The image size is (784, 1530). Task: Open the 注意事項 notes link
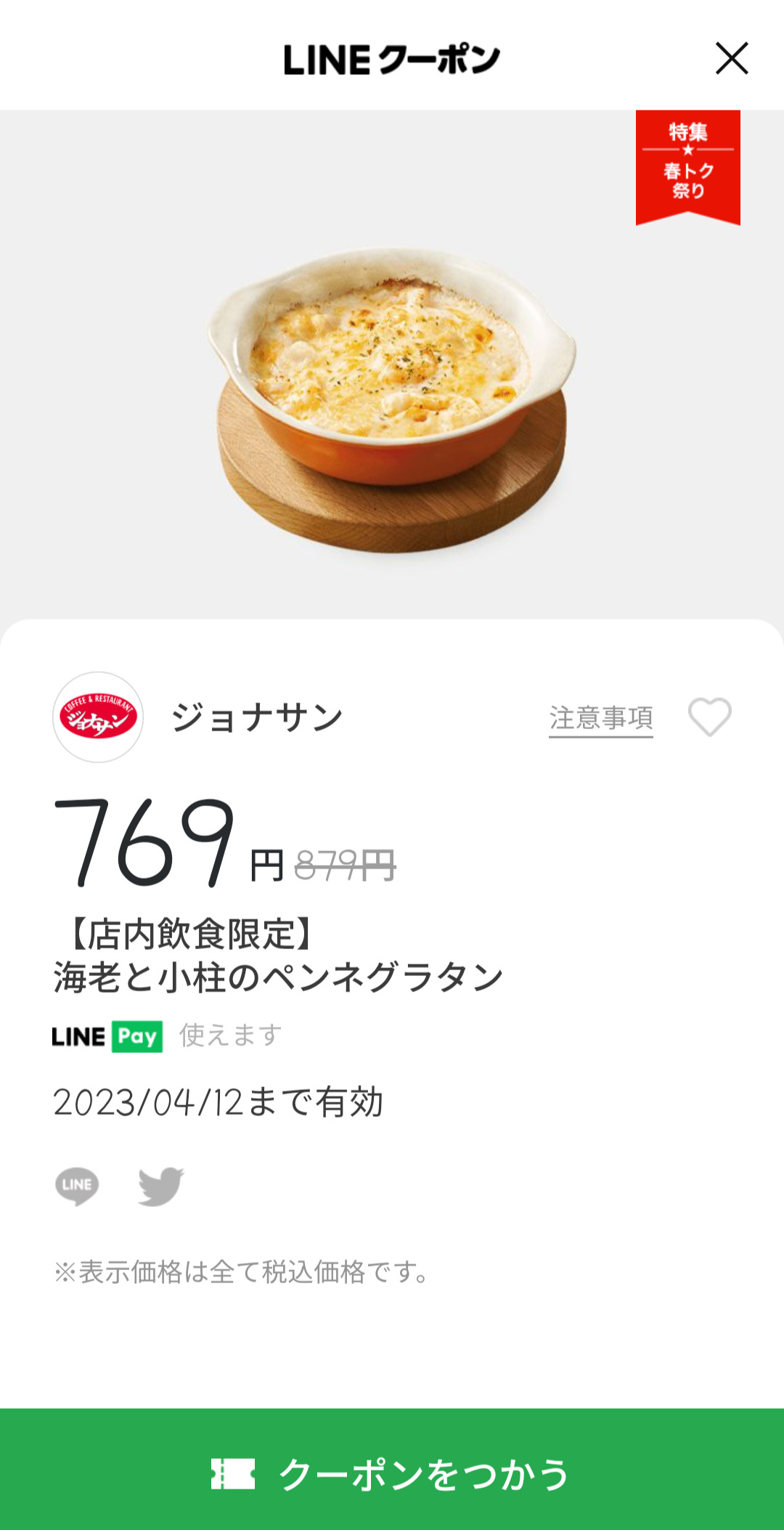coord(600,718)
